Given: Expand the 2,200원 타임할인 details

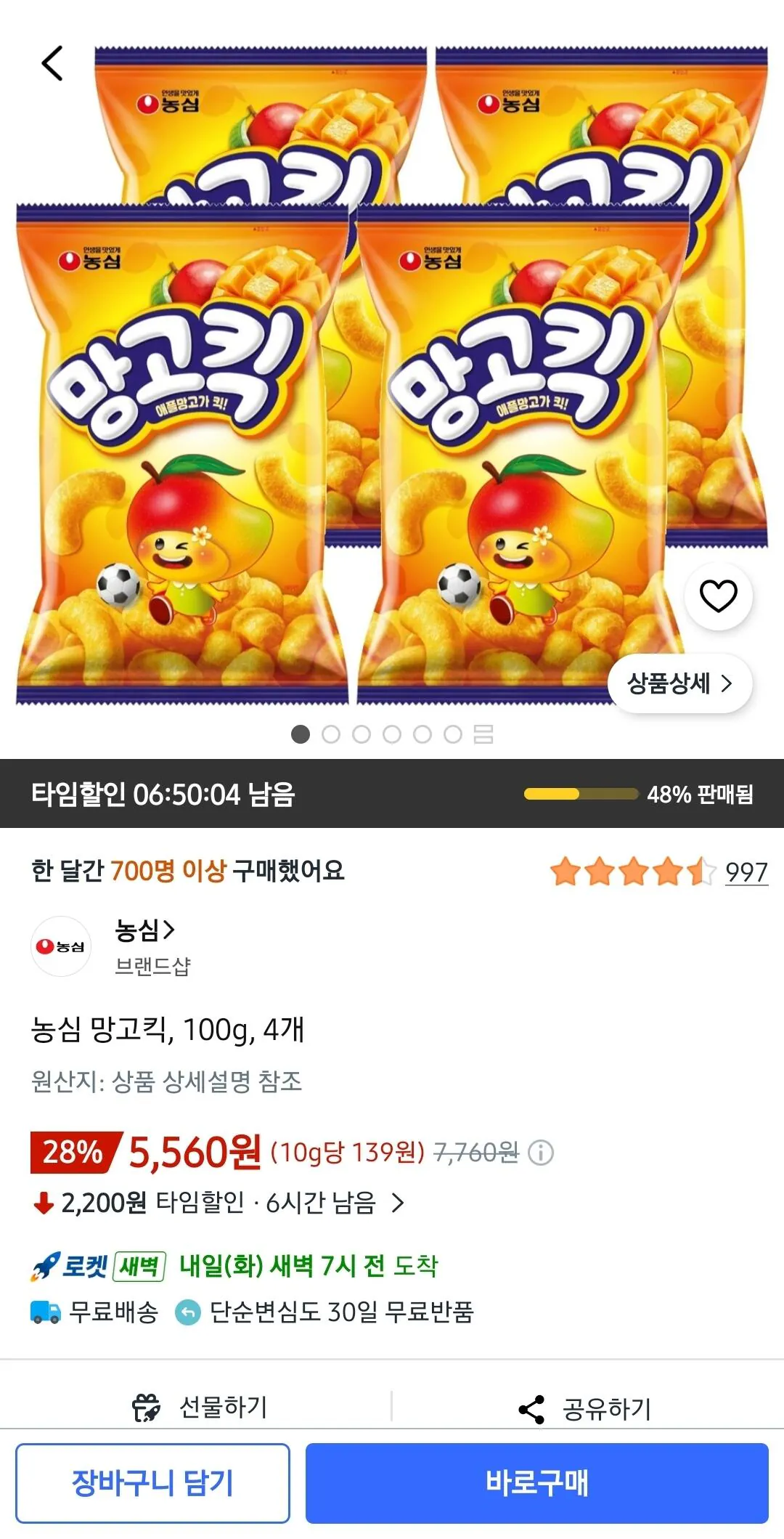Looking at the screenshot, I should tap(219, 1203).
